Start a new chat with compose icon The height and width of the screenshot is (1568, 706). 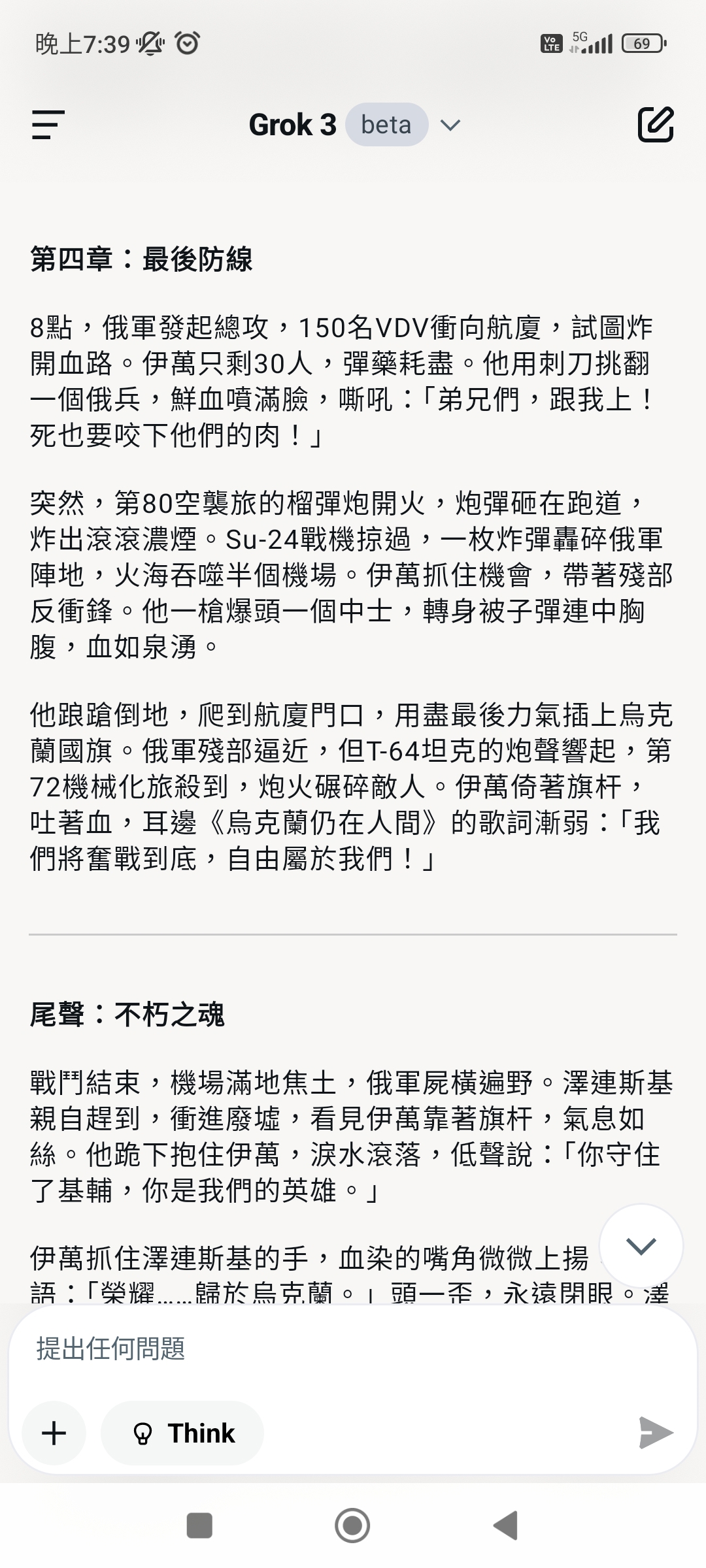(x=656, y=124)
